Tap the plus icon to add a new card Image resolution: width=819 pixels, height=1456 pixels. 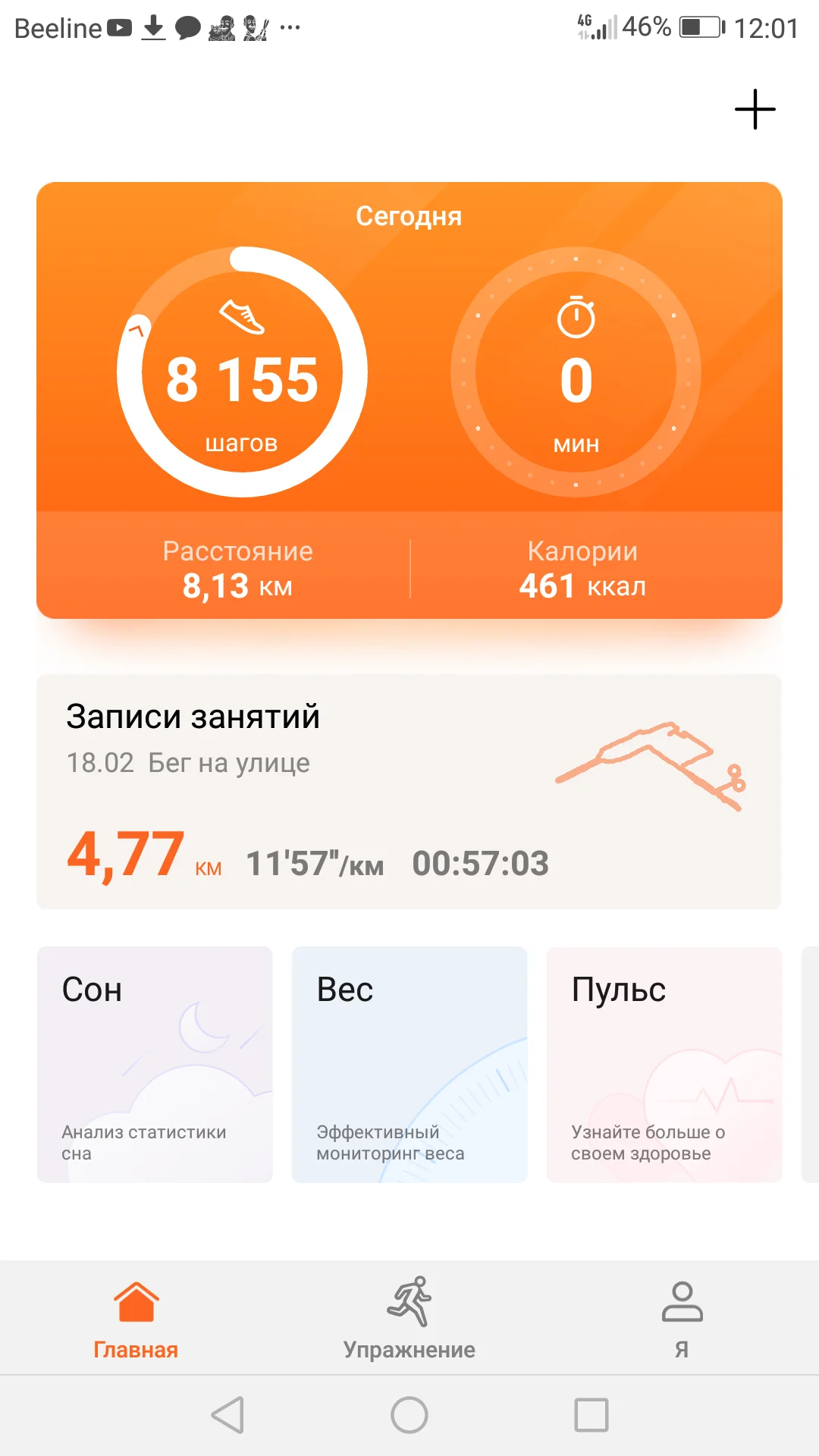click(x=754, y=108)
